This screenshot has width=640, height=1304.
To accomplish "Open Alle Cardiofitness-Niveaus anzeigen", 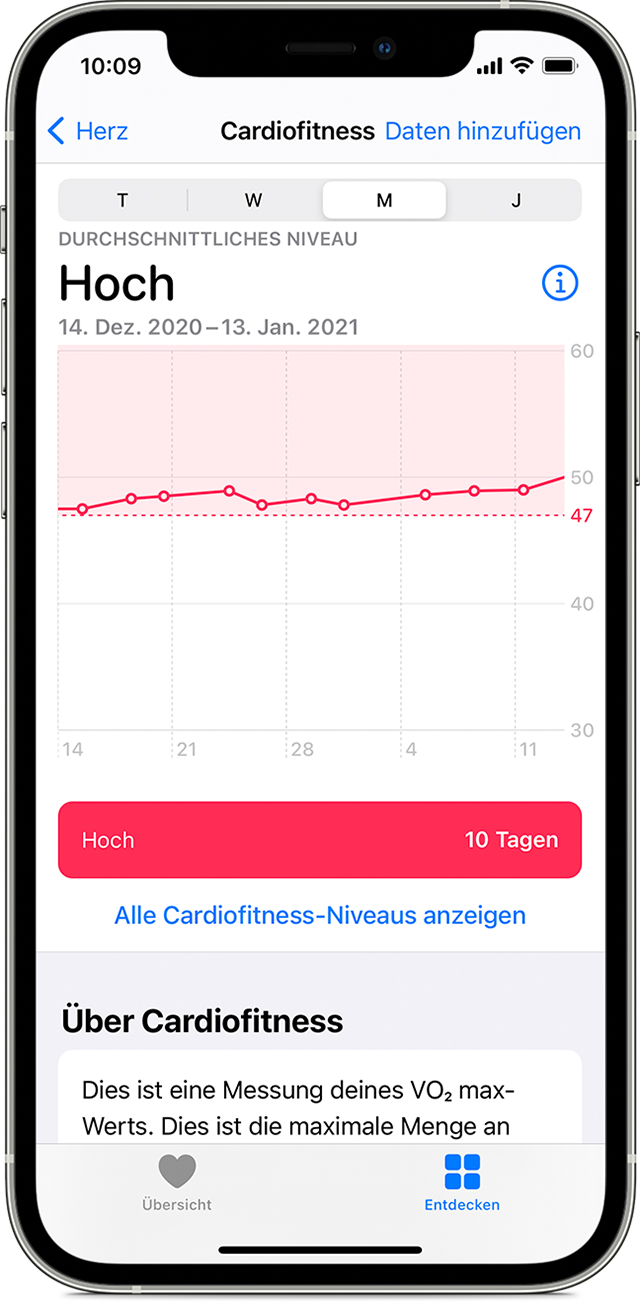I will [x=320, y=915].
